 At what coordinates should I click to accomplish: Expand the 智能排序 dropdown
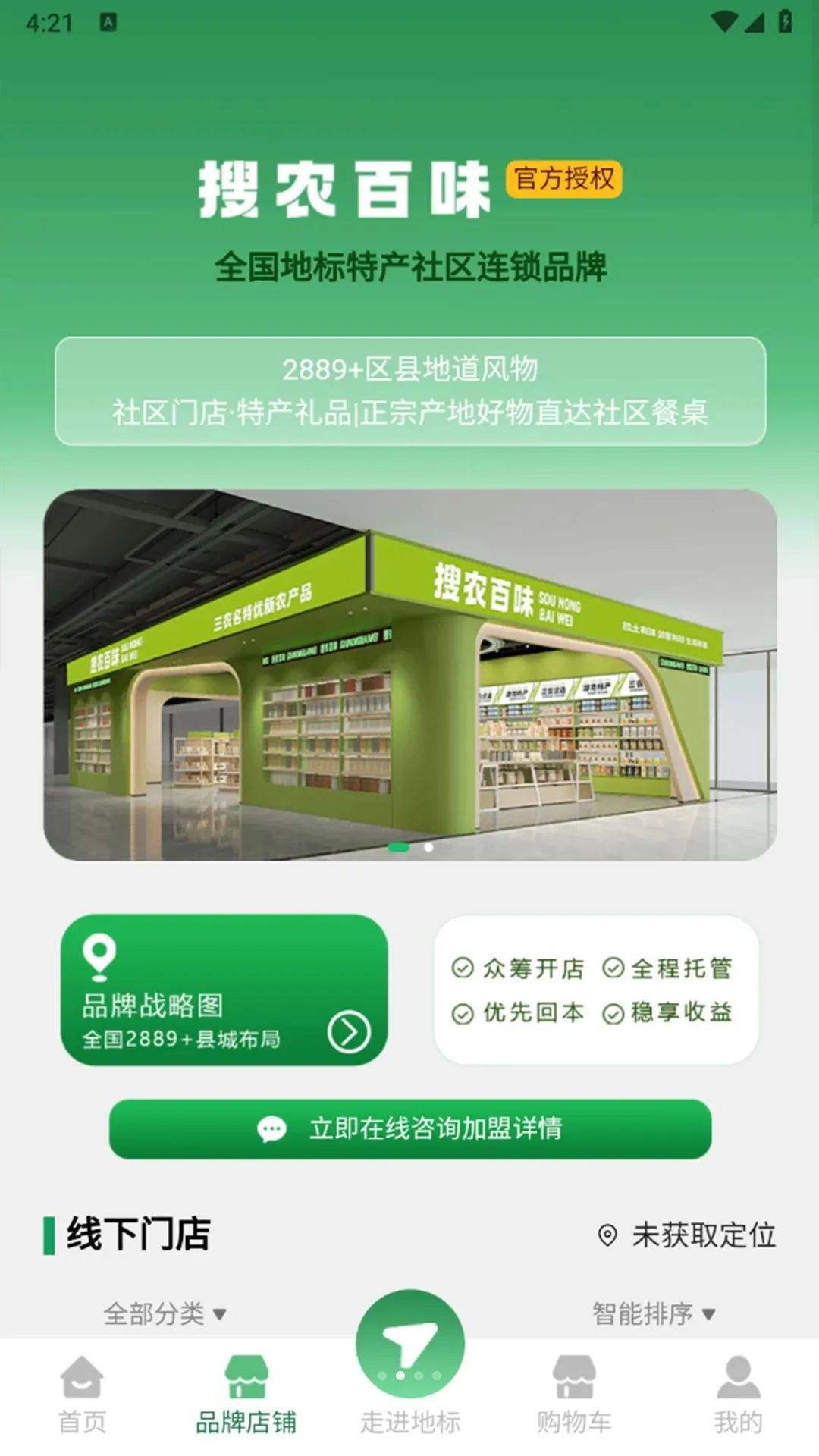(x=654, y=1313)
